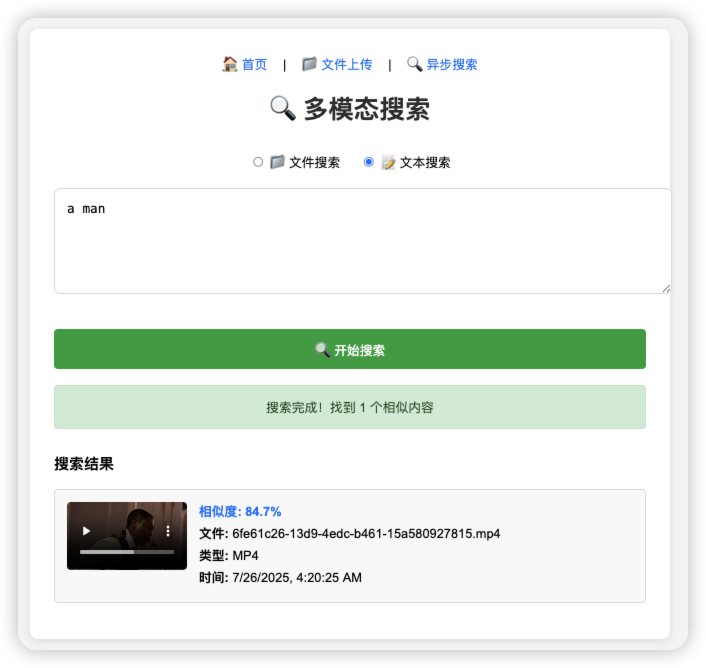Choose the 文本搜索 radio option
706x668 pixels.
[x=369, y=162]
